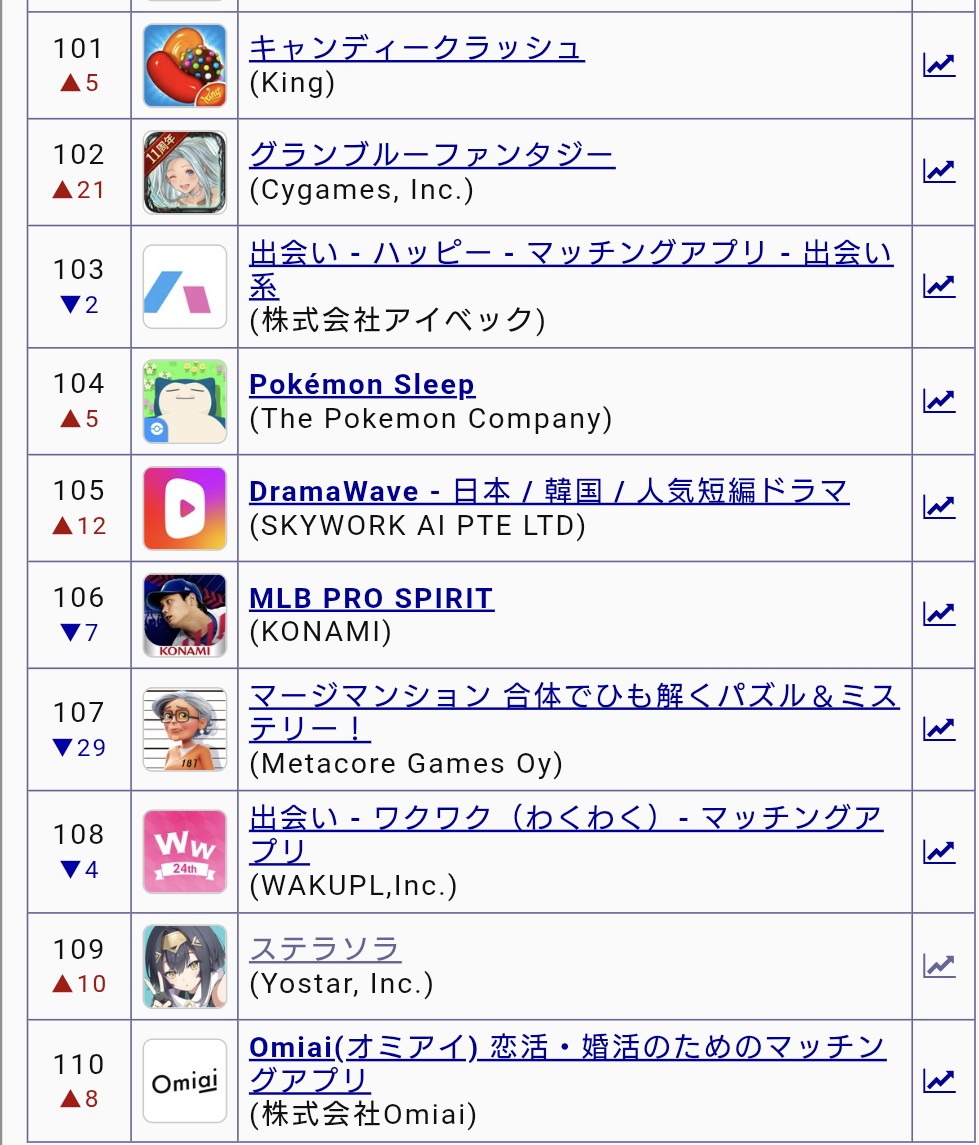The height and width of the screenshot is (1145, 979).
Task: Show the trend graph for Omiai
Action: tap(938, 1080)
